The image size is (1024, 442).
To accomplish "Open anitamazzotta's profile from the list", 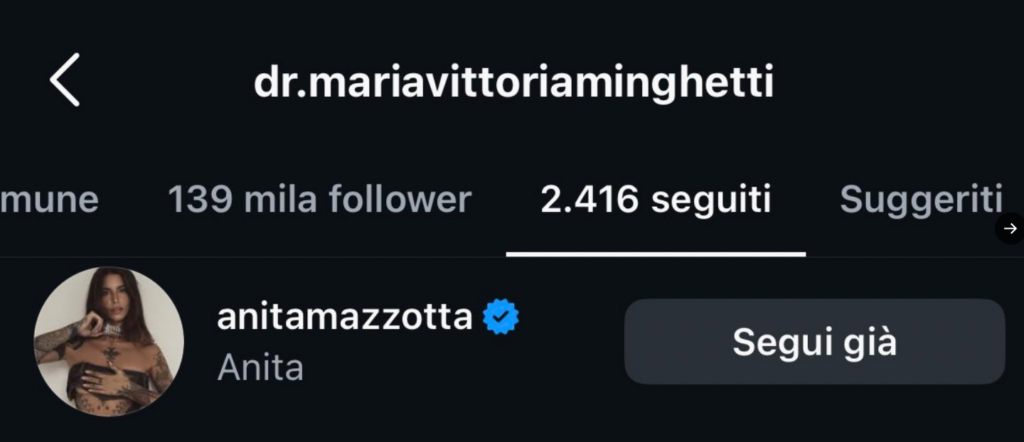I will (x=344, y=318).
